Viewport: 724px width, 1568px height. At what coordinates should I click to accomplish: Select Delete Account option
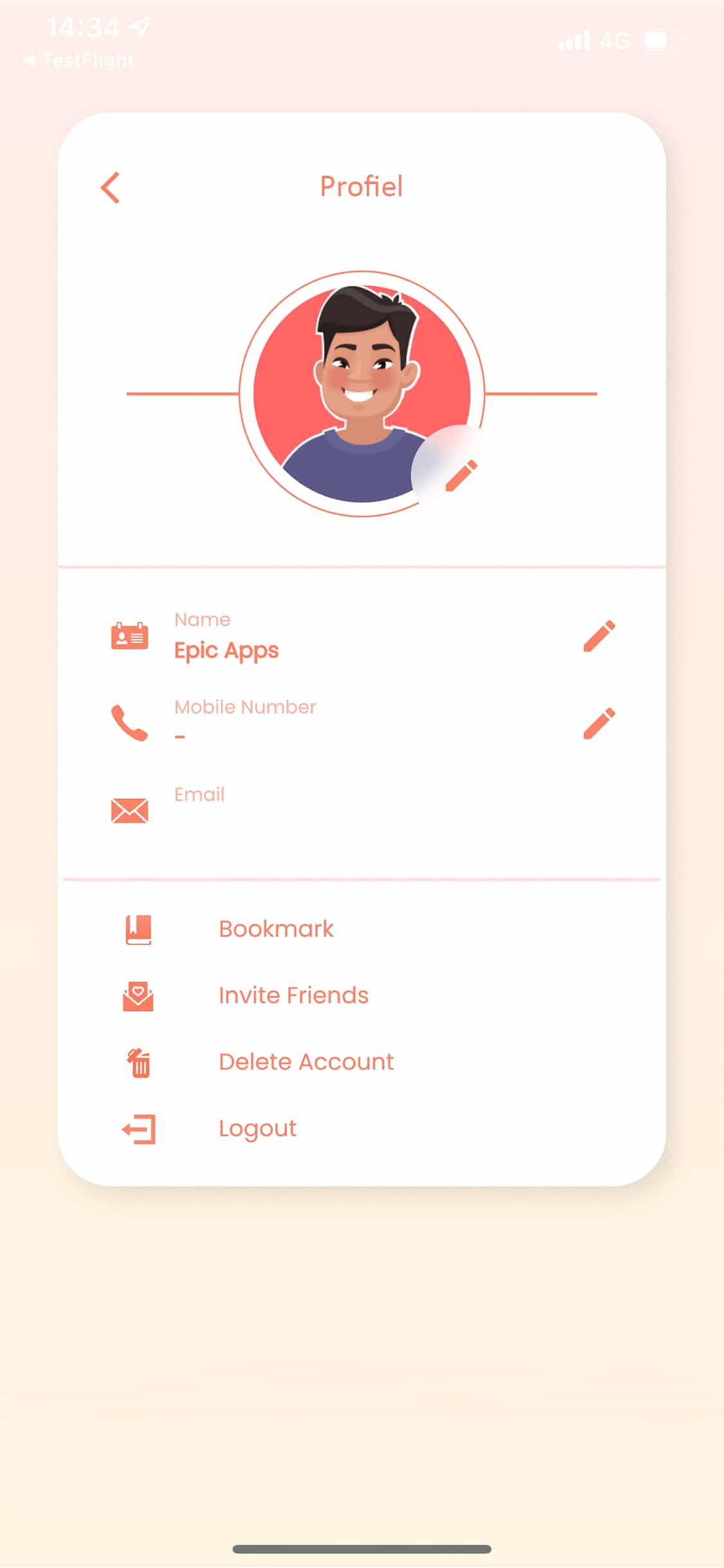click(x=306, y=1061)
